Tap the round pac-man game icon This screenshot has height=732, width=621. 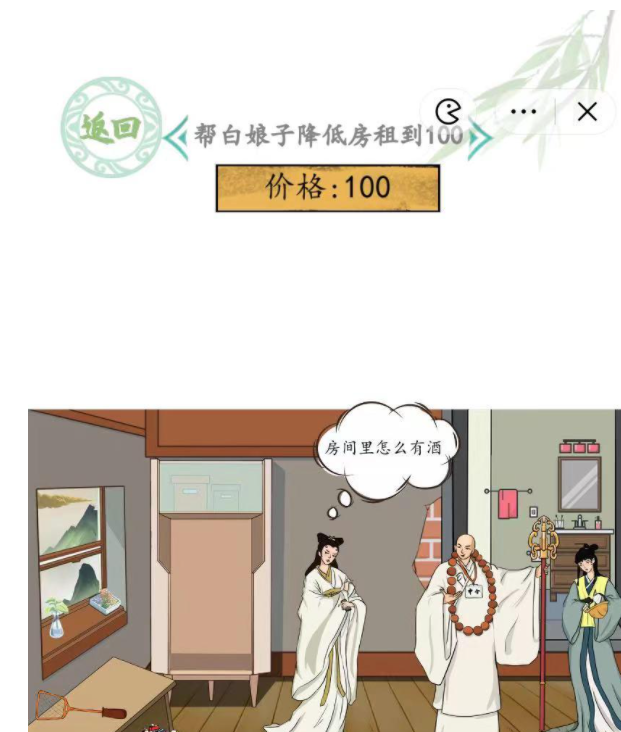pyautogui.click(x=448, y=112)
